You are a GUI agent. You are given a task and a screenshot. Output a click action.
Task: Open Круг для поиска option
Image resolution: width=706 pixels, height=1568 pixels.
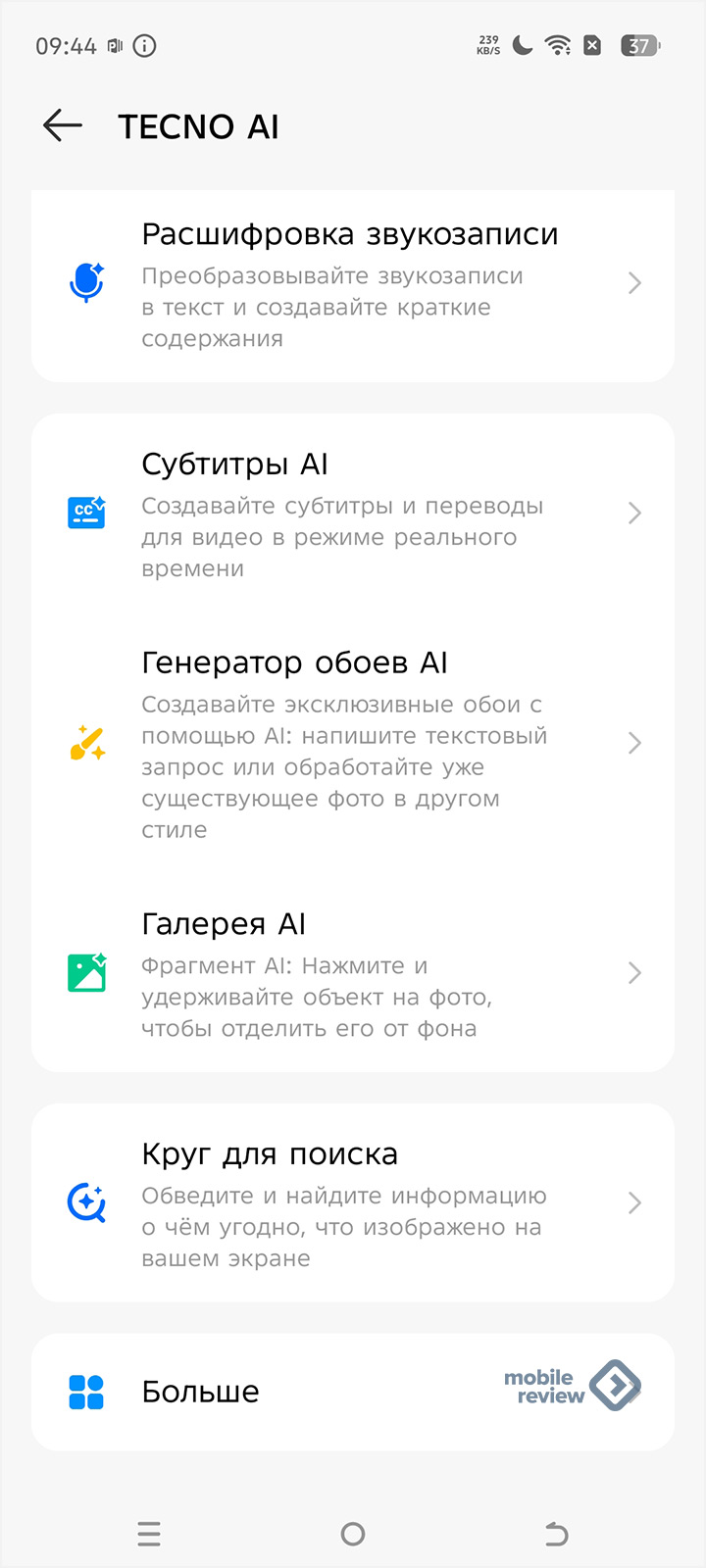click(353, 1203)
